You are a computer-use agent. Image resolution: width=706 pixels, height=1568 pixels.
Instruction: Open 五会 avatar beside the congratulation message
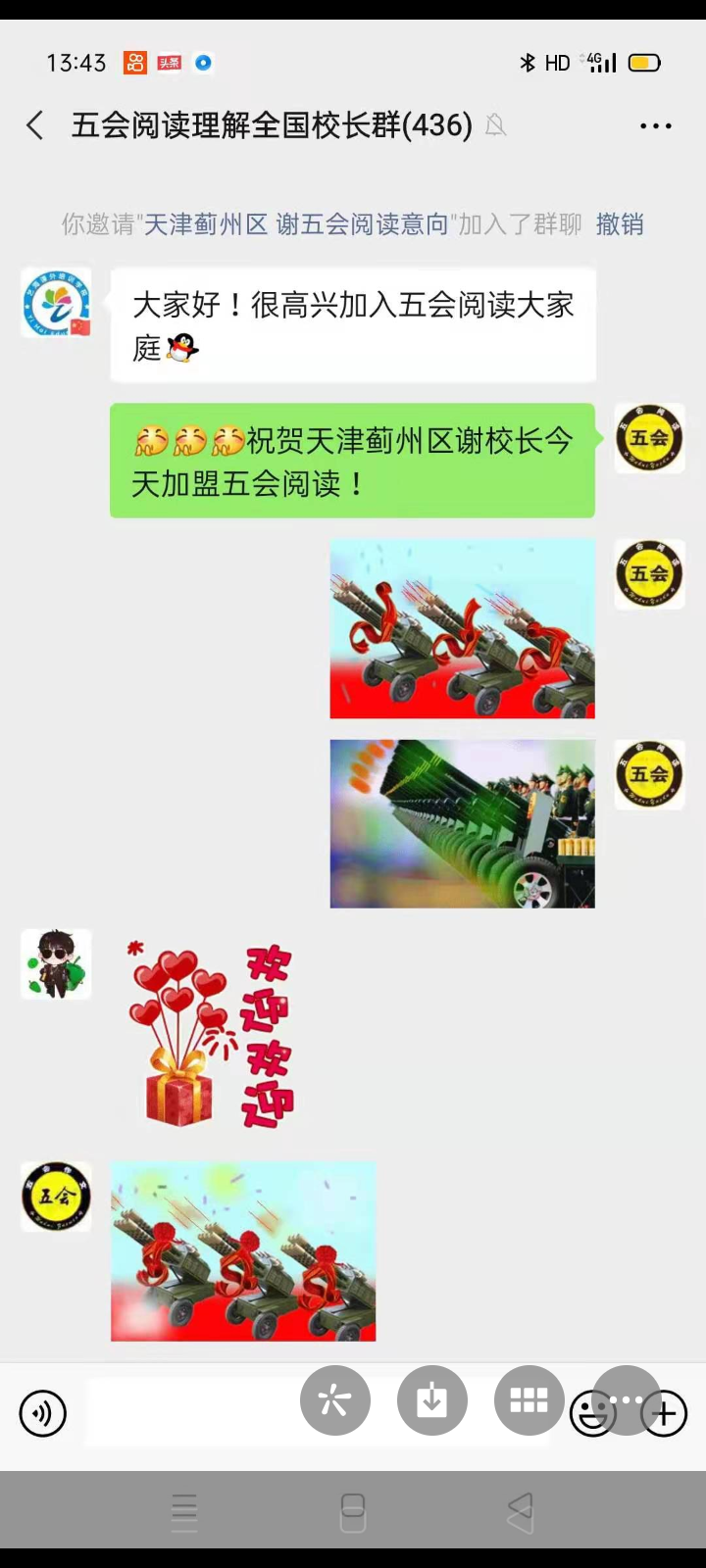click(649, 438)
